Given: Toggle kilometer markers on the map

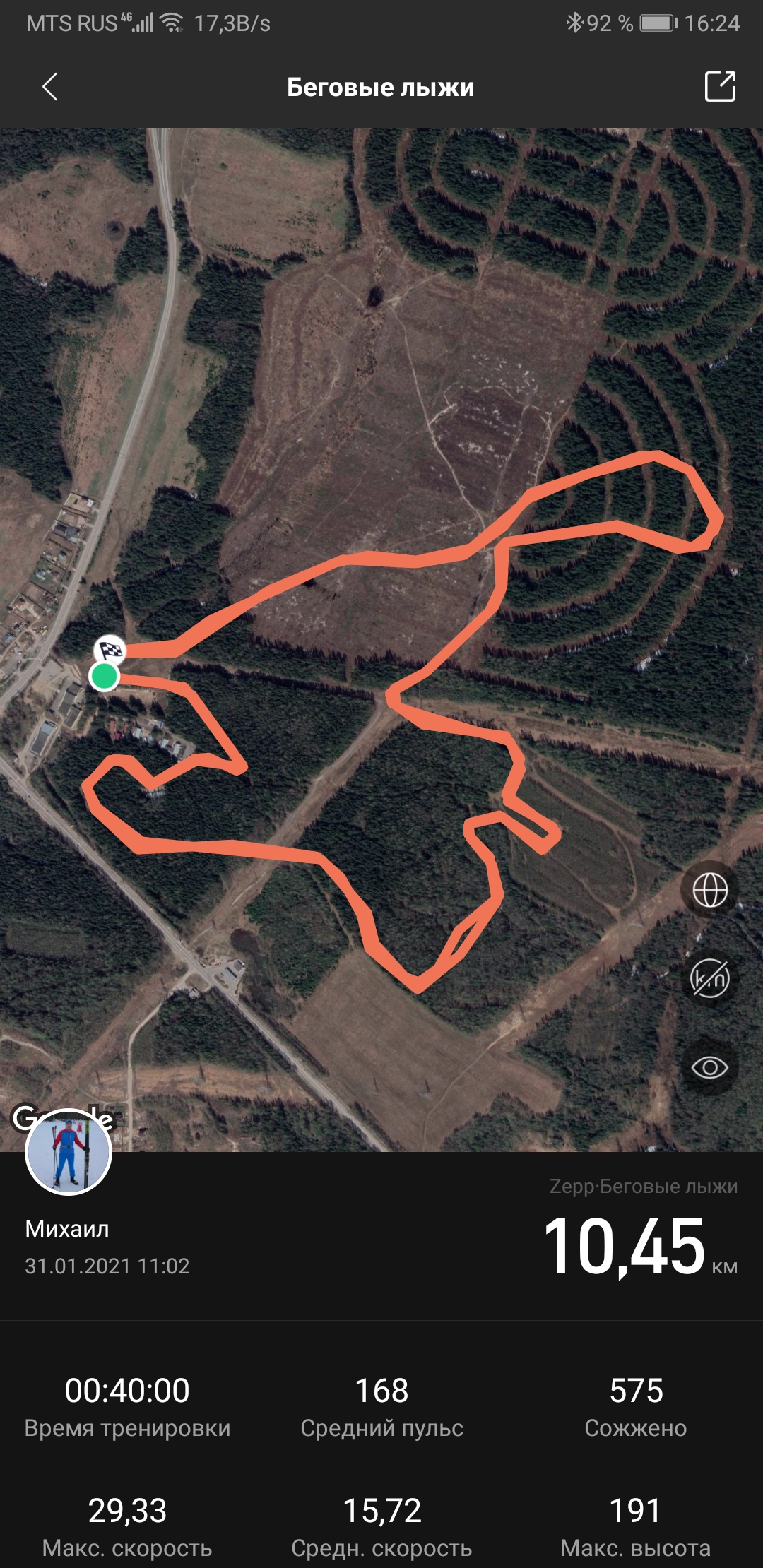Looking at the screenshot, I should pos(710,979).
